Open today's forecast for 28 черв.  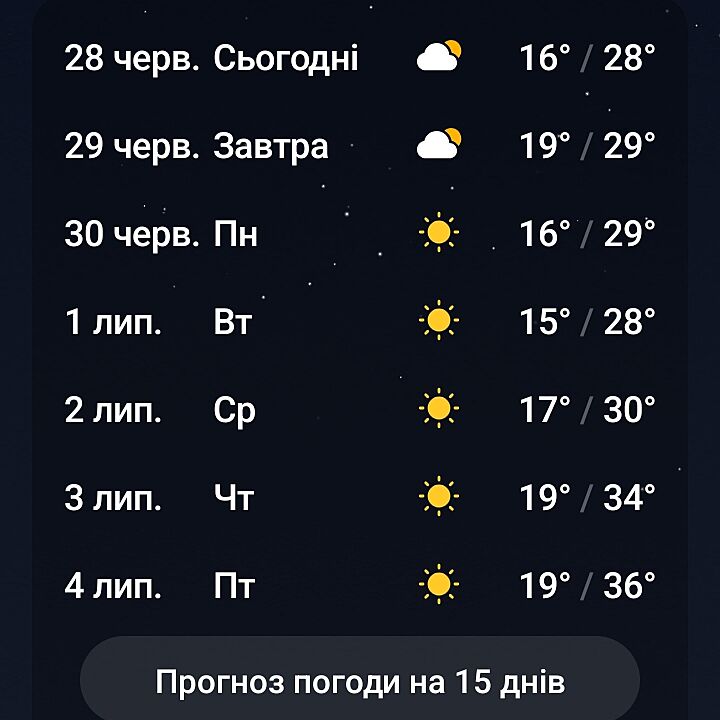tap(360, 58)
